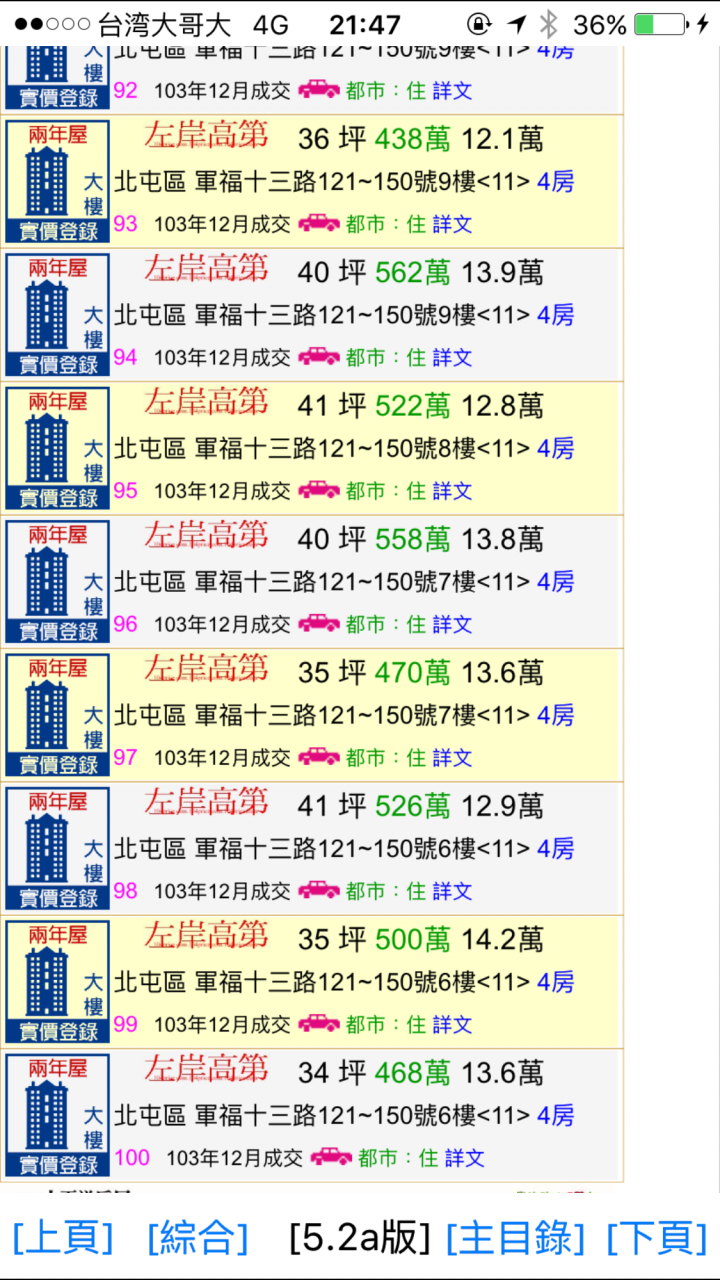View 詳文 for listing 97
Screen dimensions: 720x1280
tap(452, 758)
